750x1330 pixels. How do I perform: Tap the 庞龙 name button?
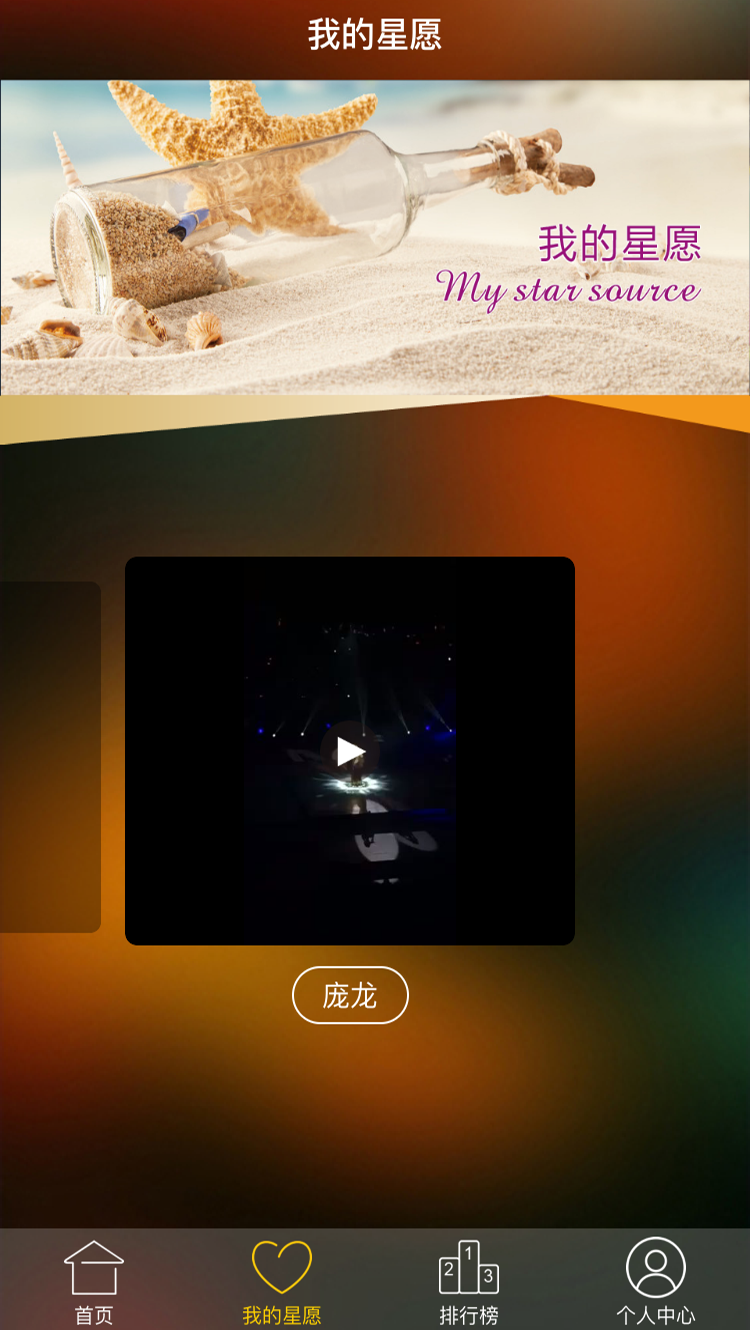point(350,995)
